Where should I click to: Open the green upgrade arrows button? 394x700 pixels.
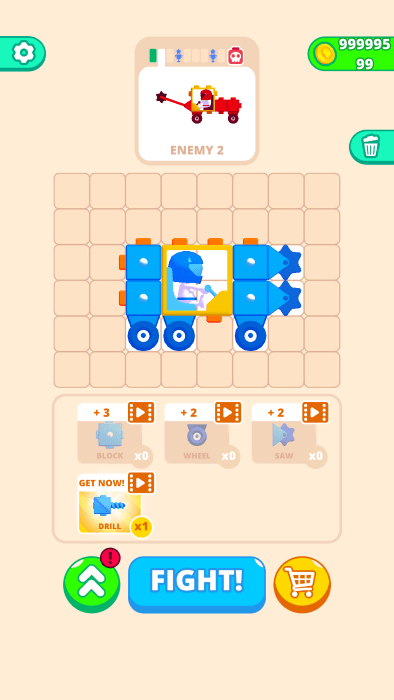92,584
